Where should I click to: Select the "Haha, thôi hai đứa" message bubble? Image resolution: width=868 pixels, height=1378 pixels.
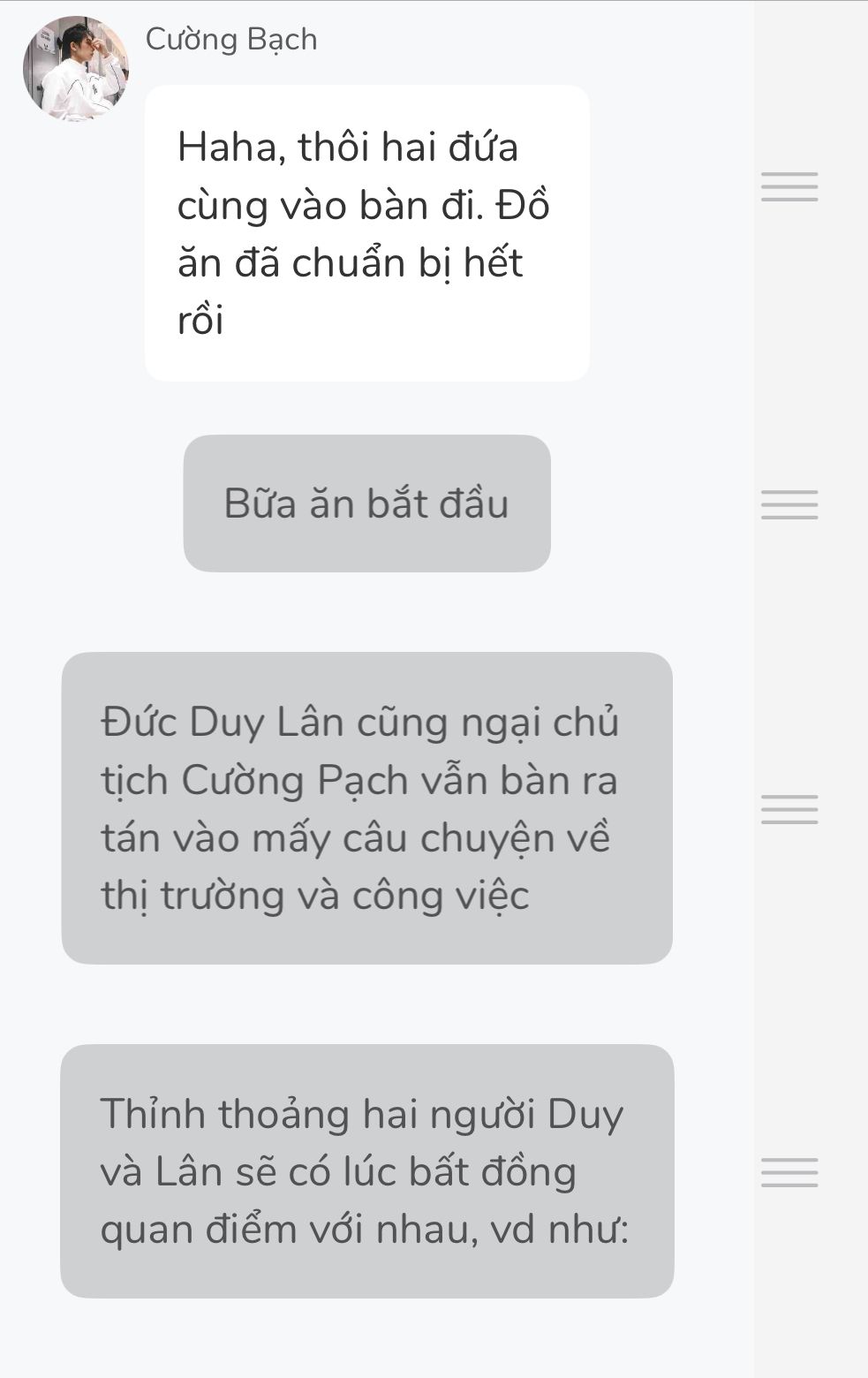366,233
